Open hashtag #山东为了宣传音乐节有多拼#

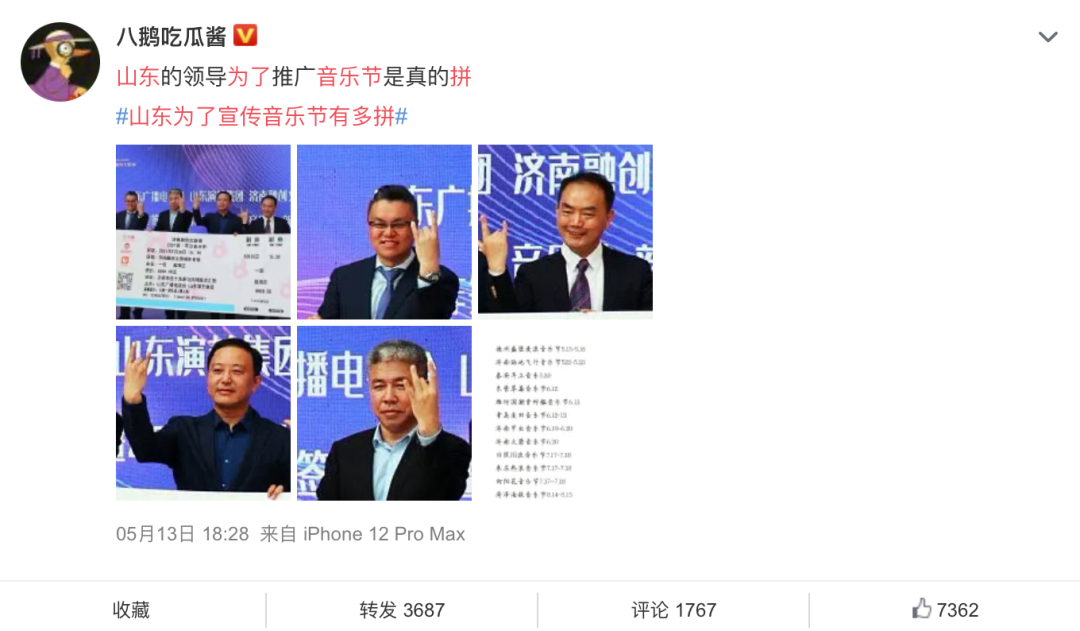[x=262, y=116]
